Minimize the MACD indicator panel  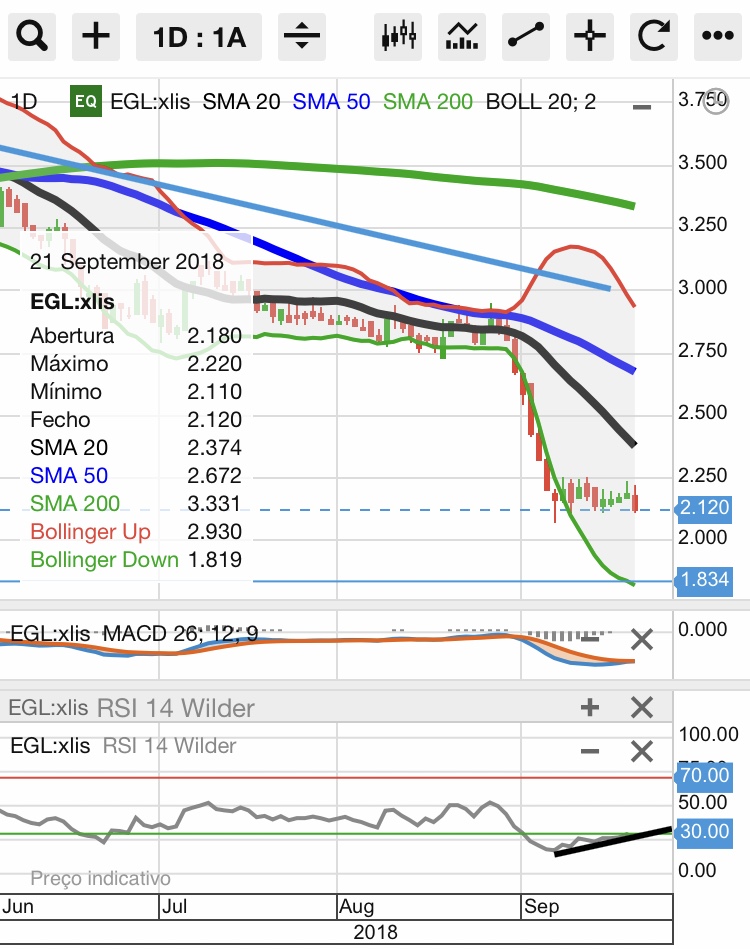click(590, 638)
